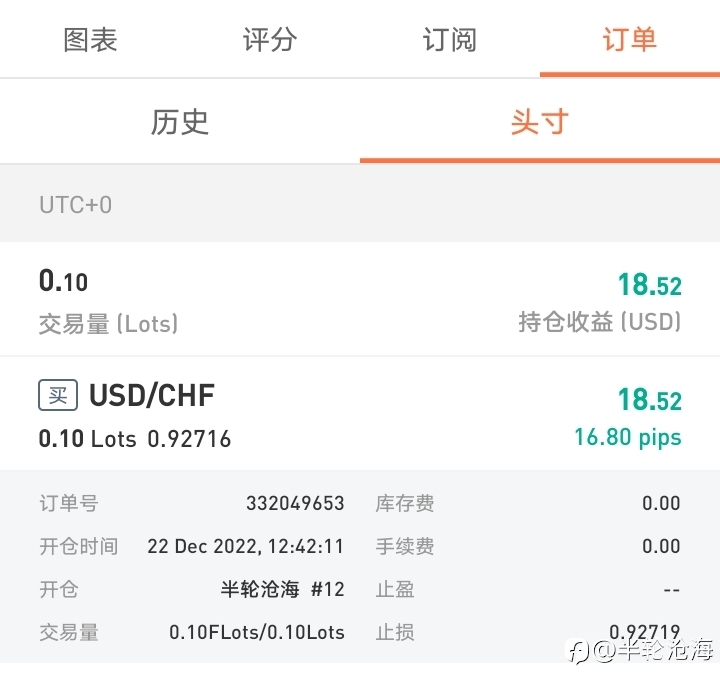
Task: Tap the USD/CHF position row
Action: tap(360, 414)
